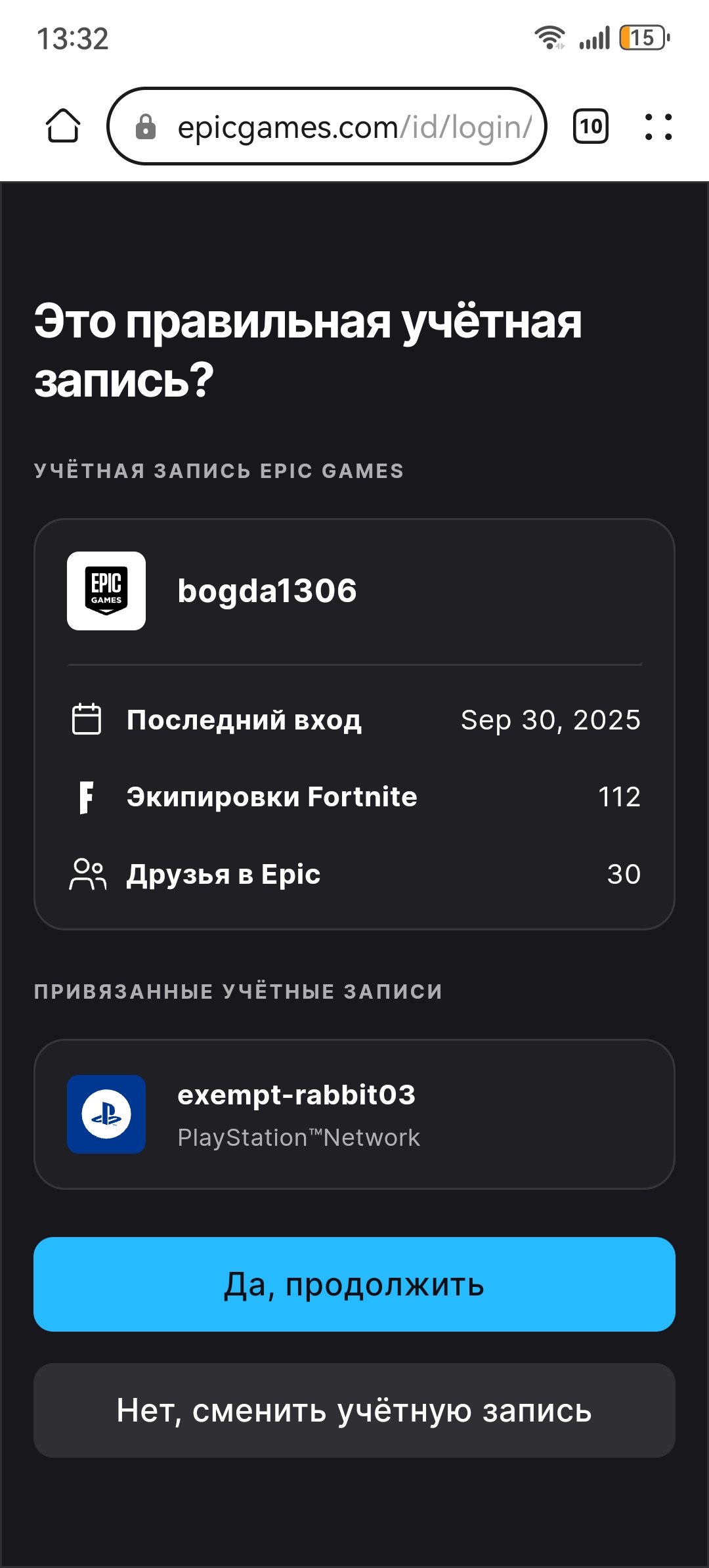
Task: Open the tab switcher showing 10 tabs
Action: pyautogui.click(x=591, y=127)
